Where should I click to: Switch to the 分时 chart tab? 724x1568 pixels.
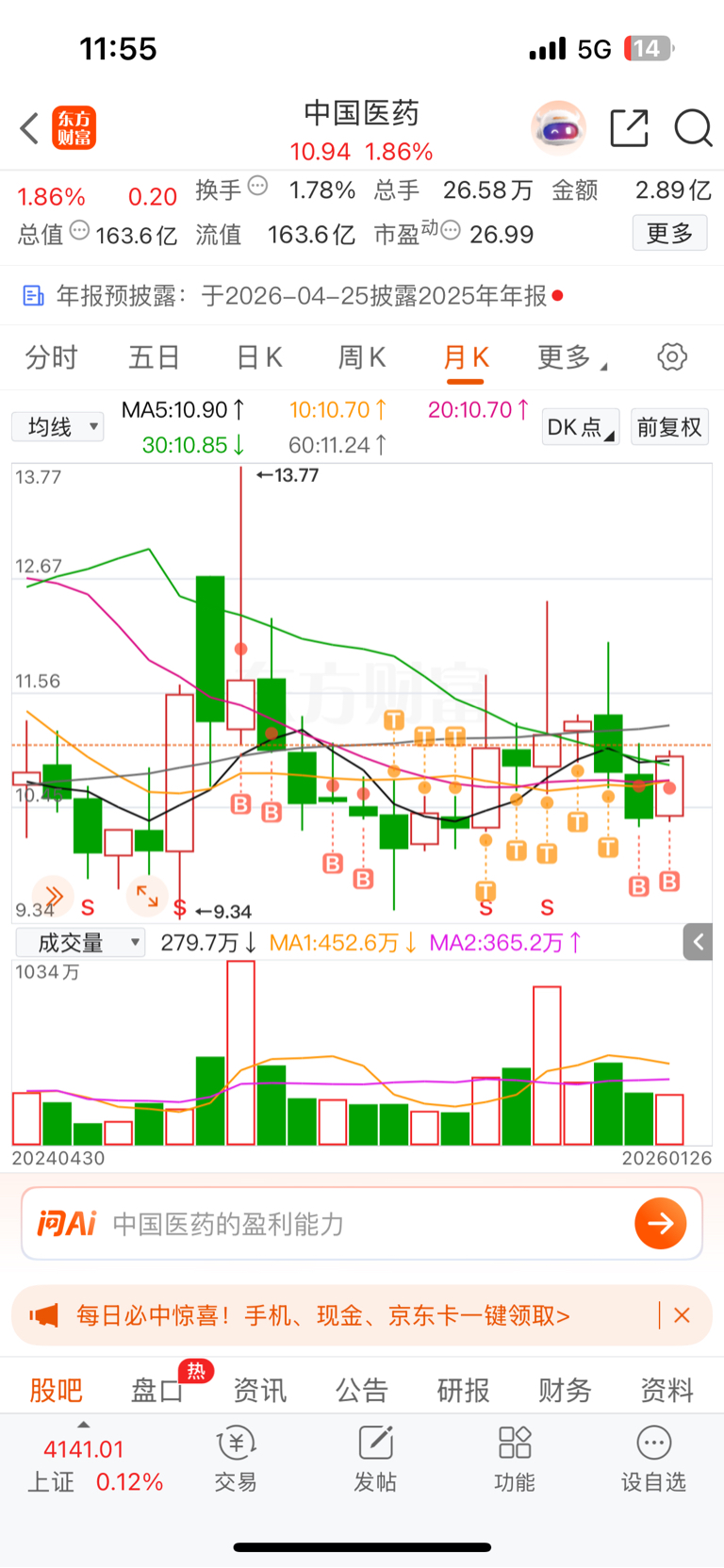tap(52, 357)
